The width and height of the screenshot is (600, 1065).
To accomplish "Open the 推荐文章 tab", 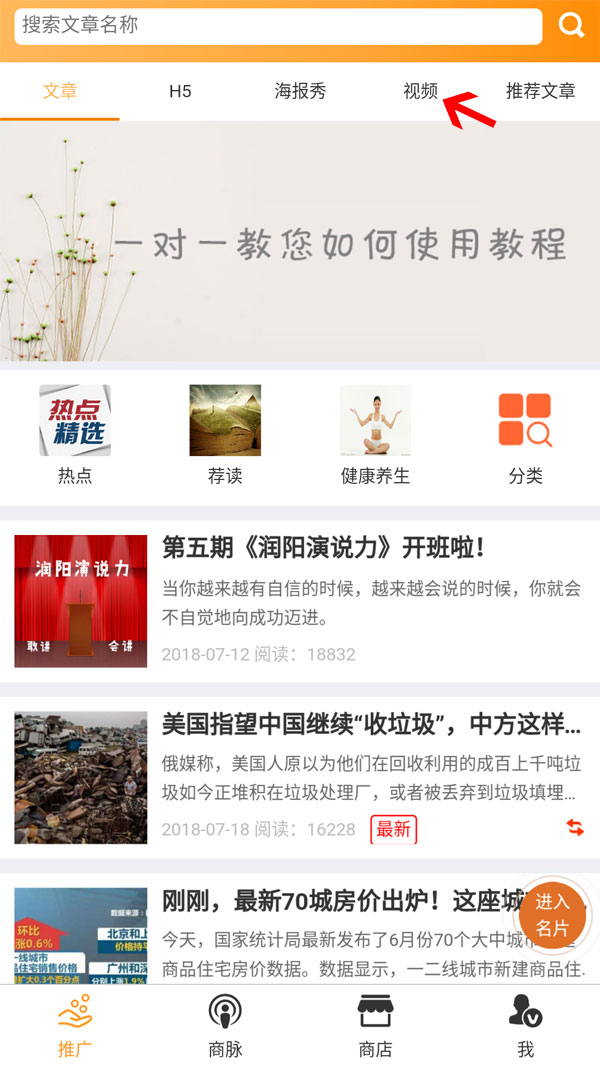I will coord(540,91).
